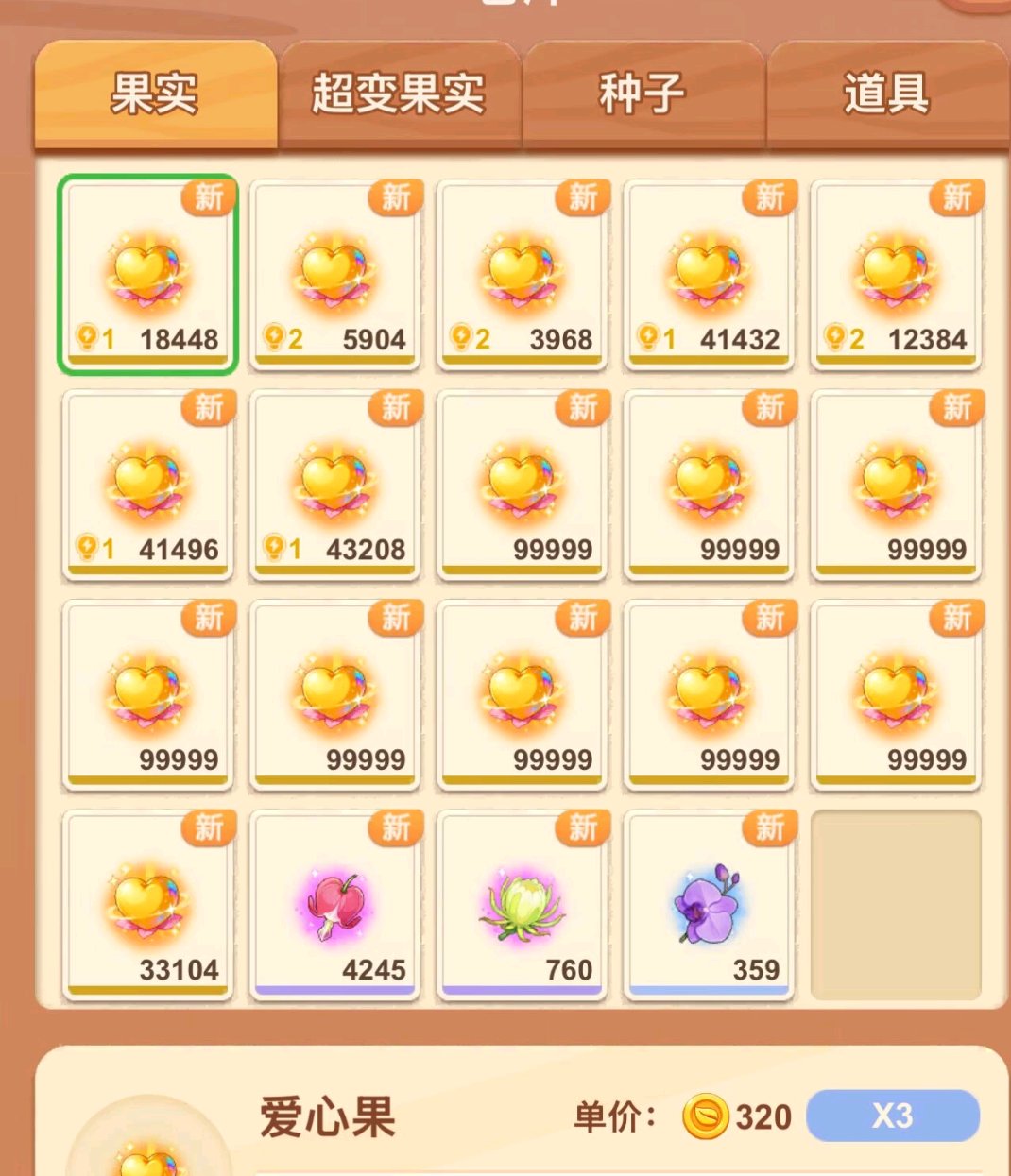Select the 果实 tab
The image size is (1011, 1176).
(x=155, y=94)
